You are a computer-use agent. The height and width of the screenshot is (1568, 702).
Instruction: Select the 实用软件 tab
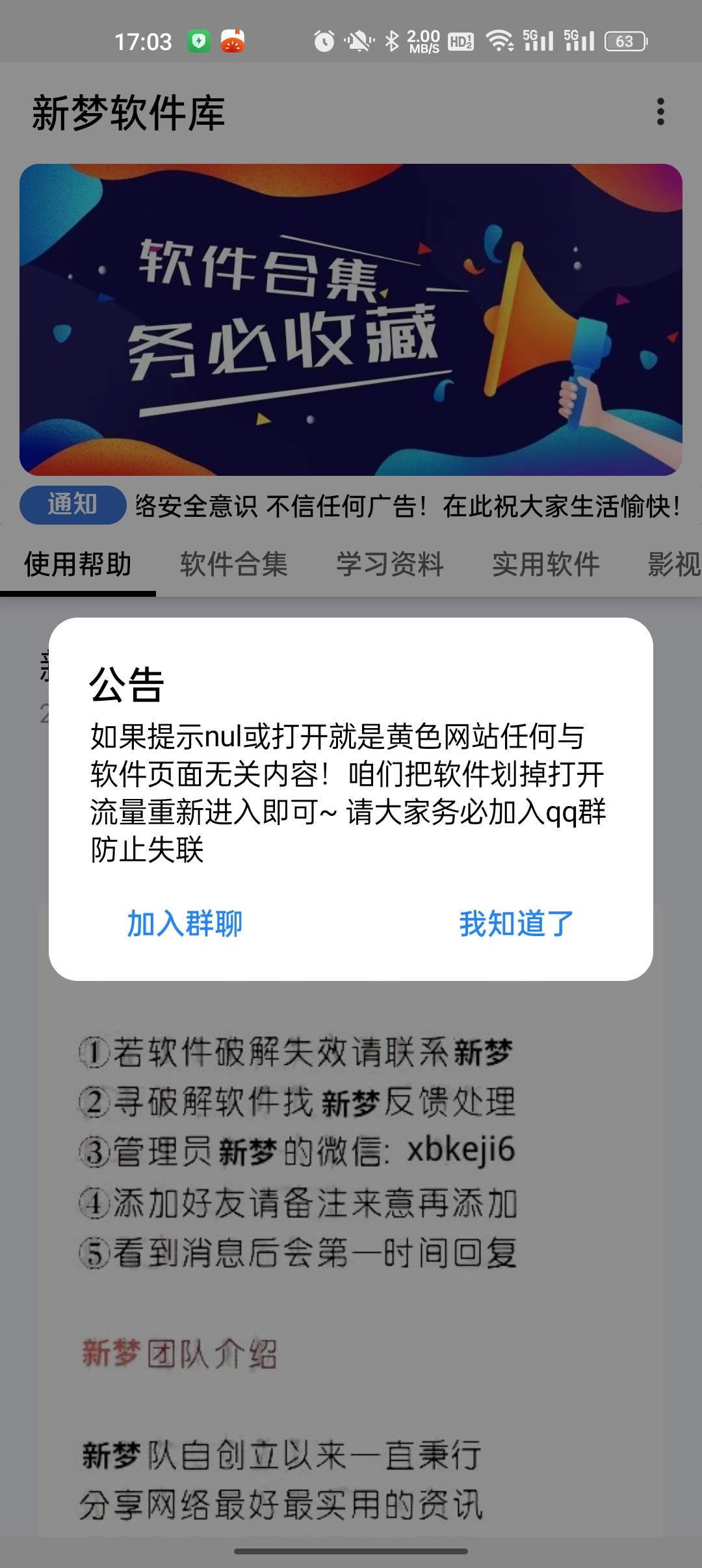[x=546, y=564]
